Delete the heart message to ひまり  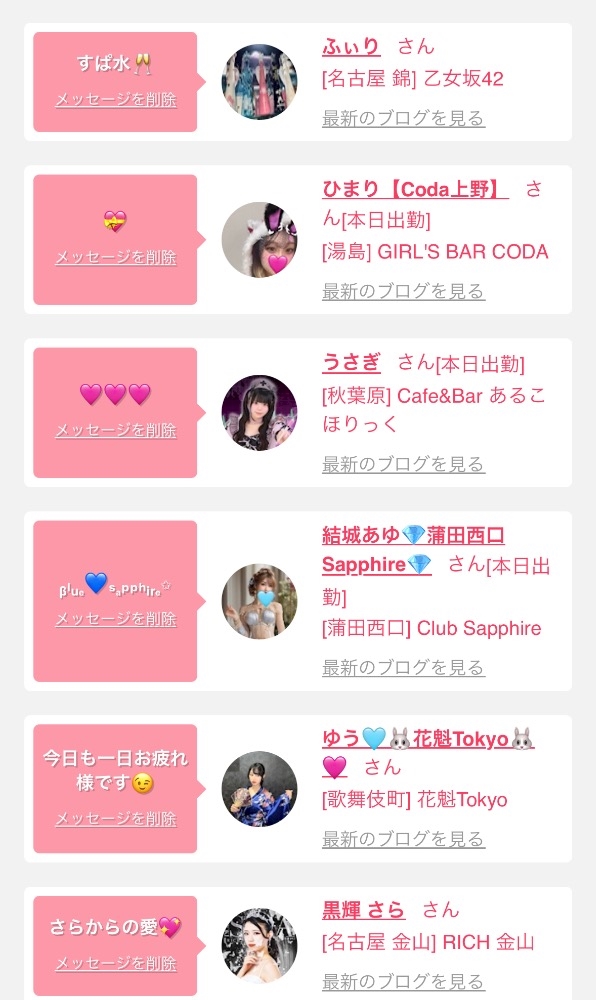point(116,258)
